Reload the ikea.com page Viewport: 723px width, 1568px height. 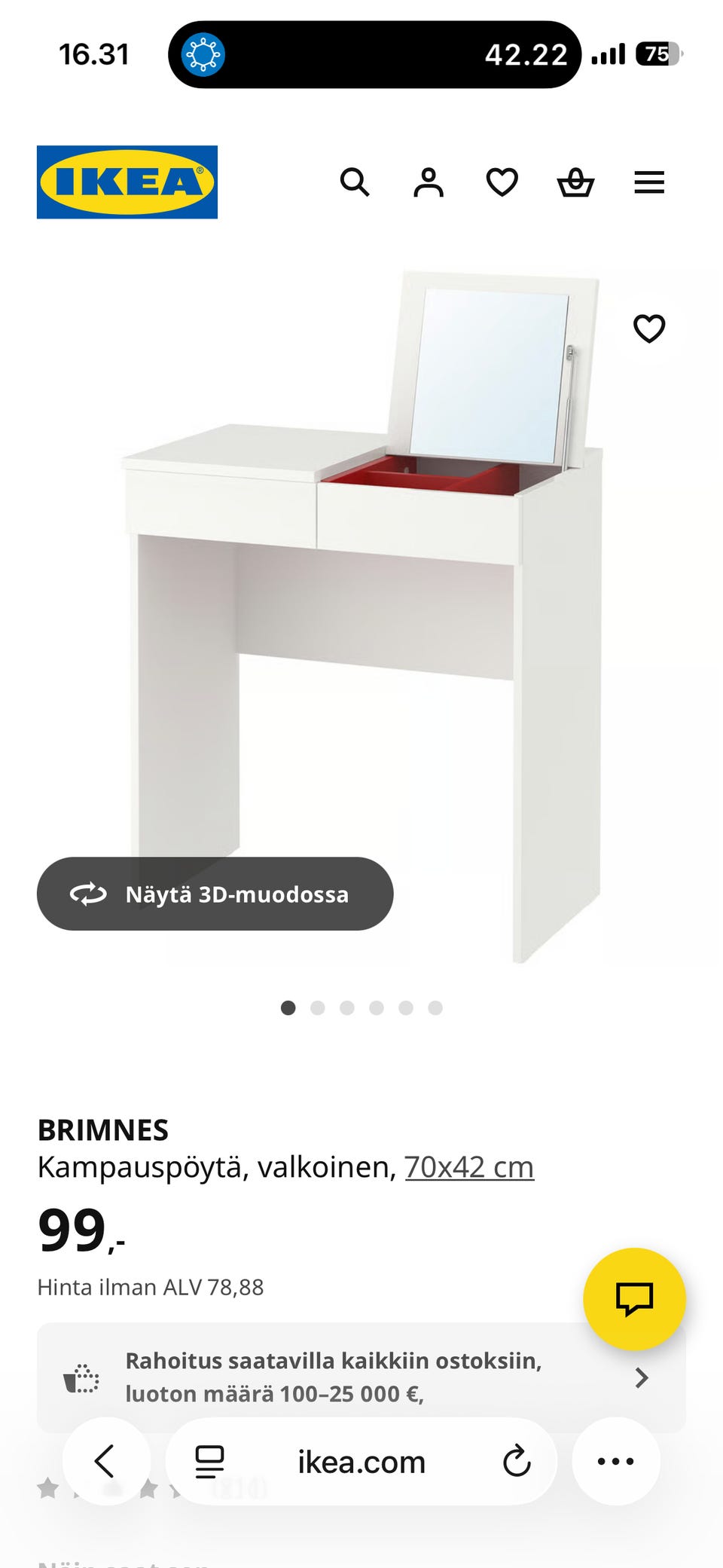[517, 1461]
